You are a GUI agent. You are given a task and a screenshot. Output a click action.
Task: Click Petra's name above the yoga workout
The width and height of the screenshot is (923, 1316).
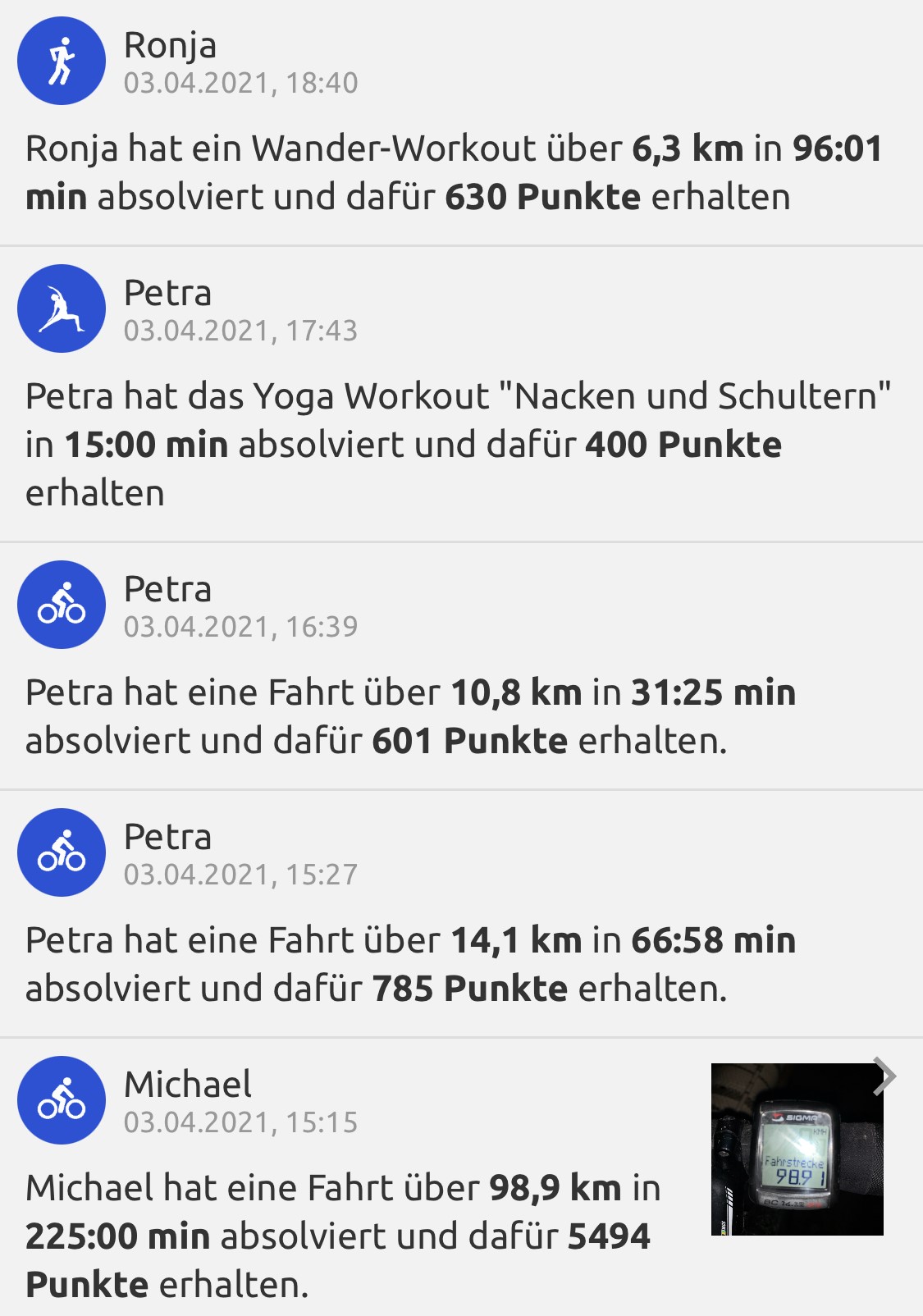167,294
